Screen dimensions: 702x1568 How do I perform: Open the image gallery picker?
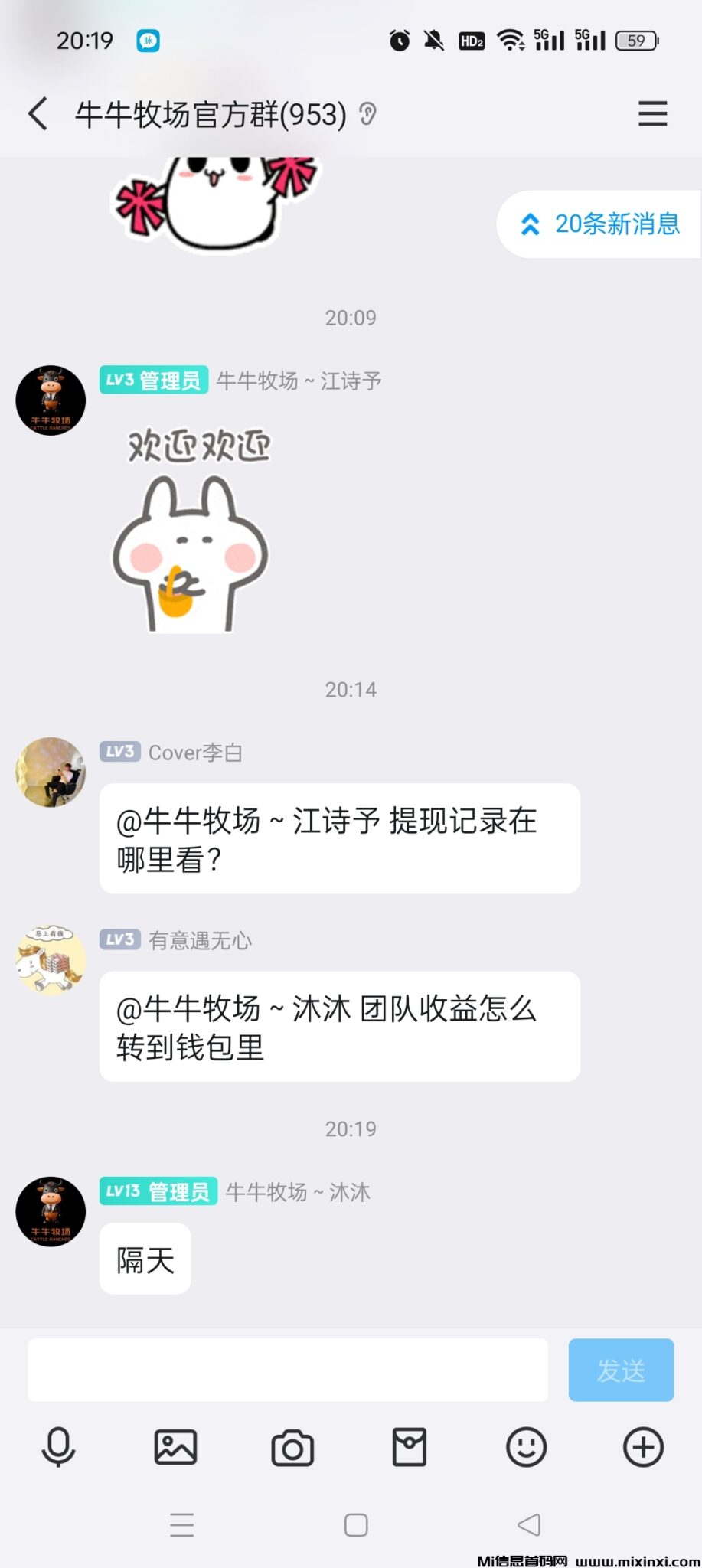click(175, 1448)
